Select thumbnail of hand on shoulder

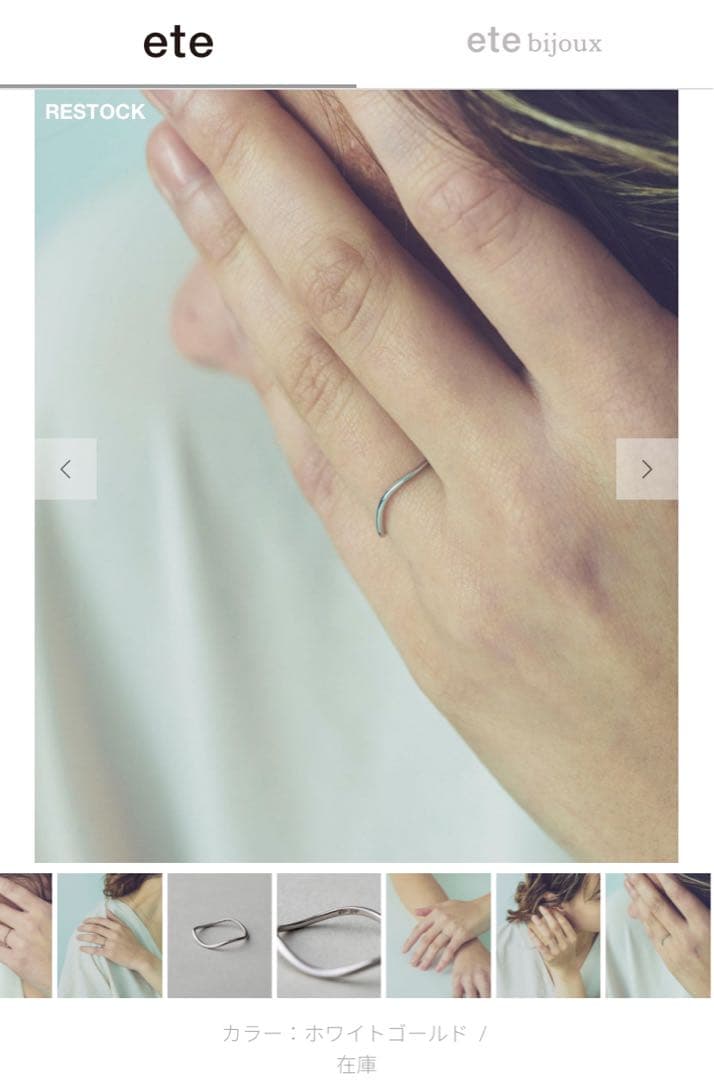109,935
